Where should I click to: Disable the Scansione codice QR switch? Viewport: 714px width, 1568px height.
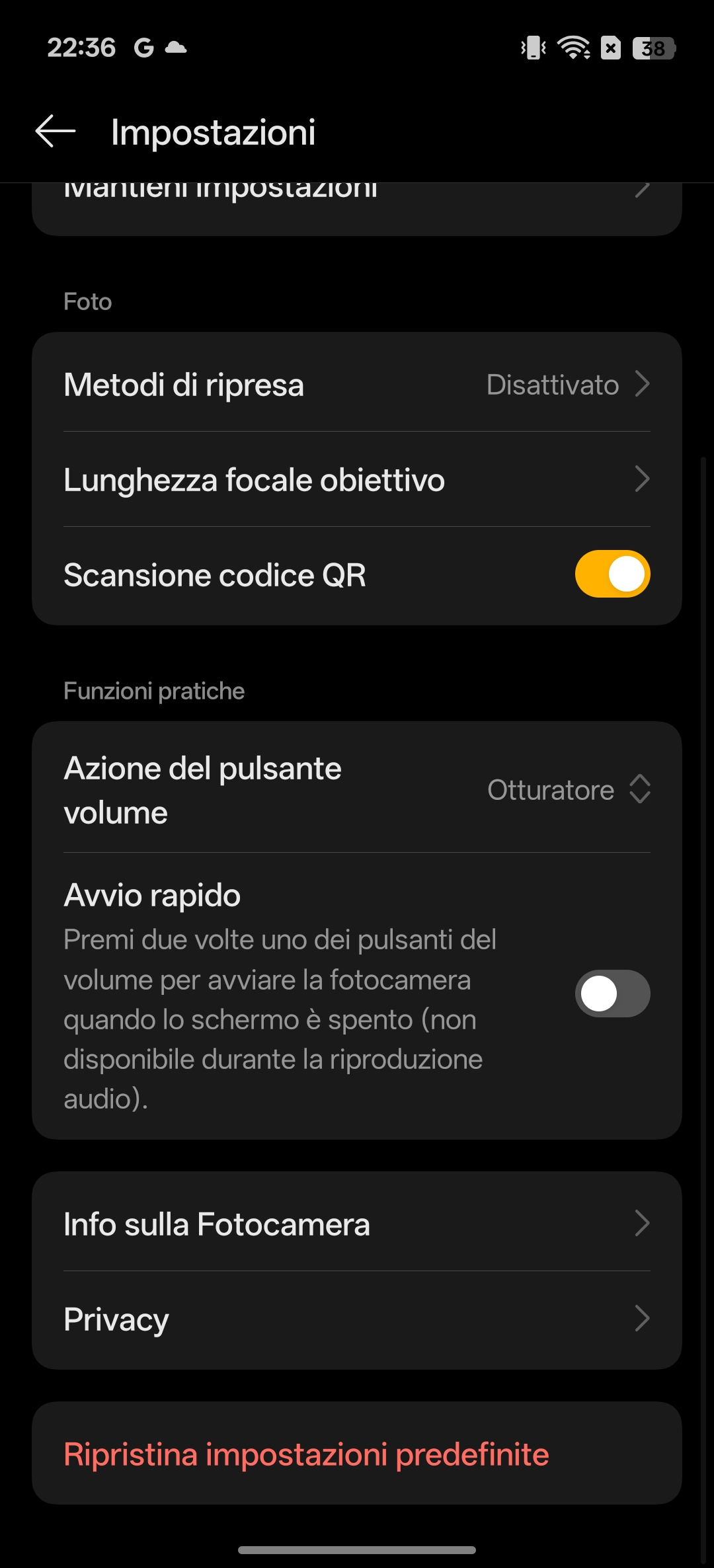click(612, 574)
